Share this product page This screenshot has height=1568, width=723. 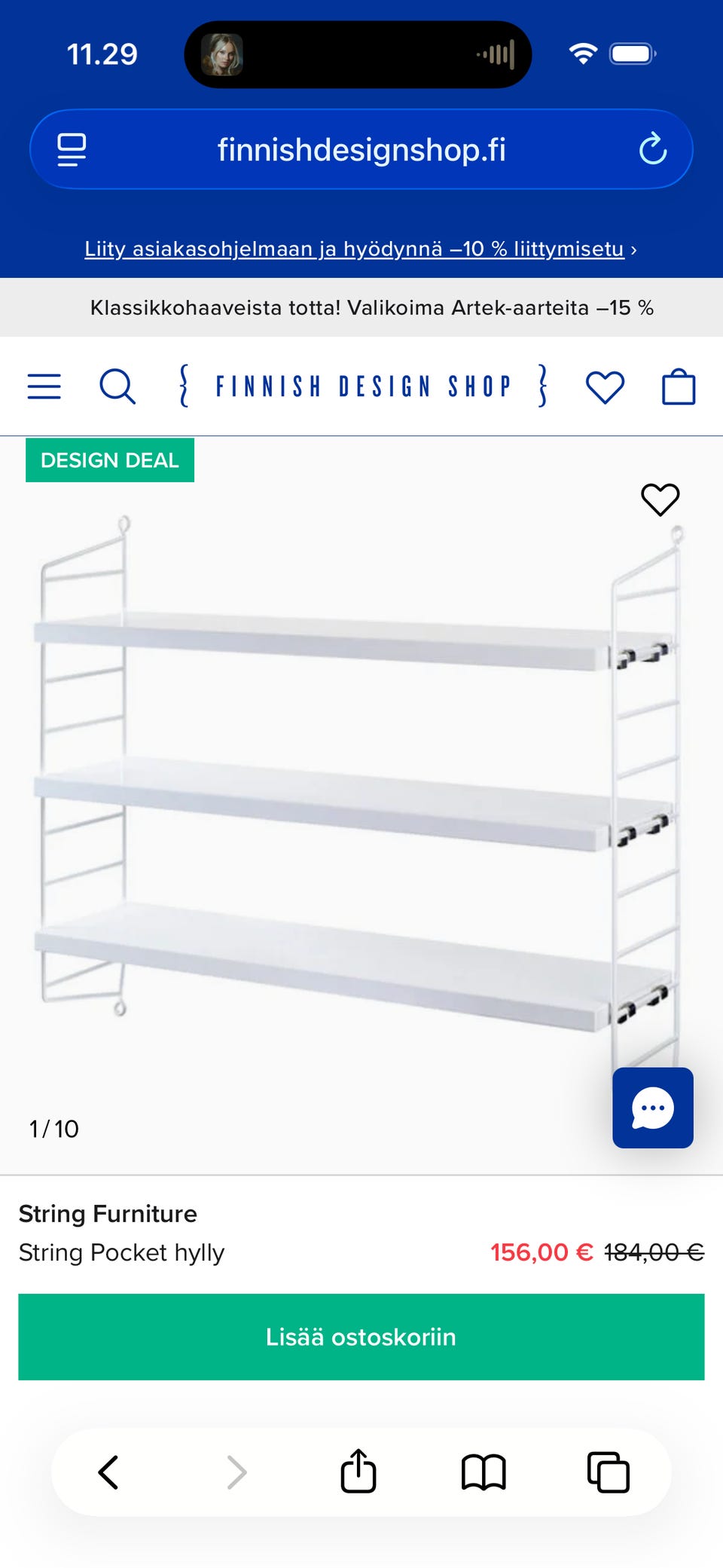[x=358, y=1472]
